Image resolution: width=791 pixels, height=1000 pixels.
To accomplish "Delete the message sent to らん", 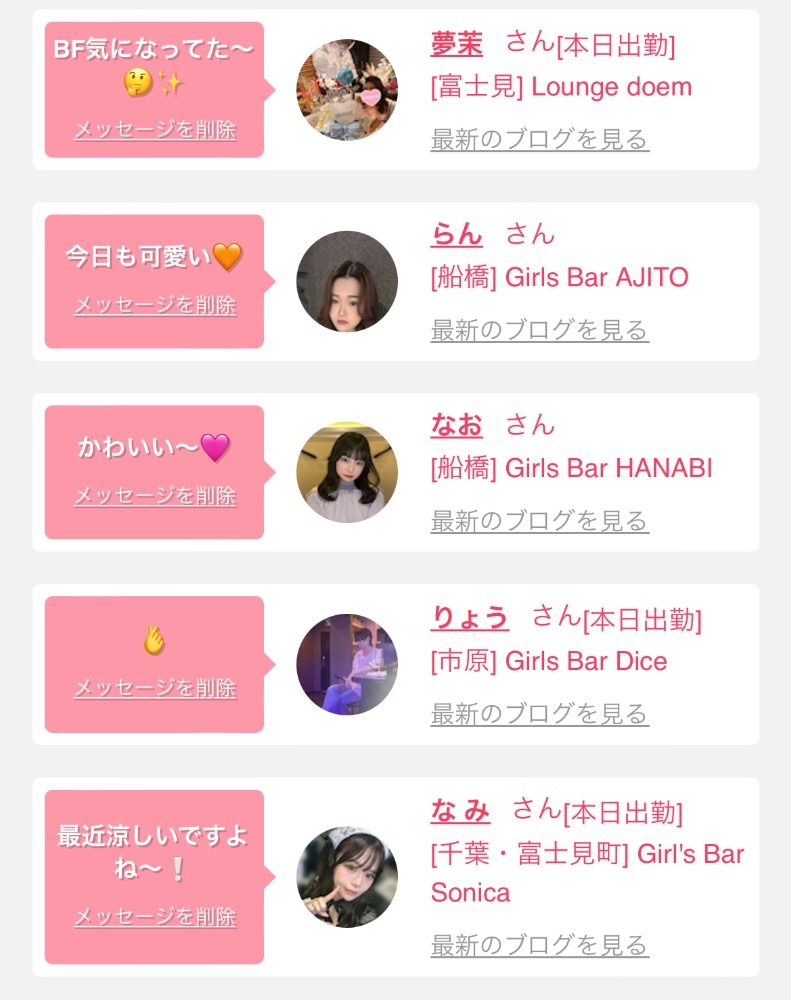I will [155, 305].
